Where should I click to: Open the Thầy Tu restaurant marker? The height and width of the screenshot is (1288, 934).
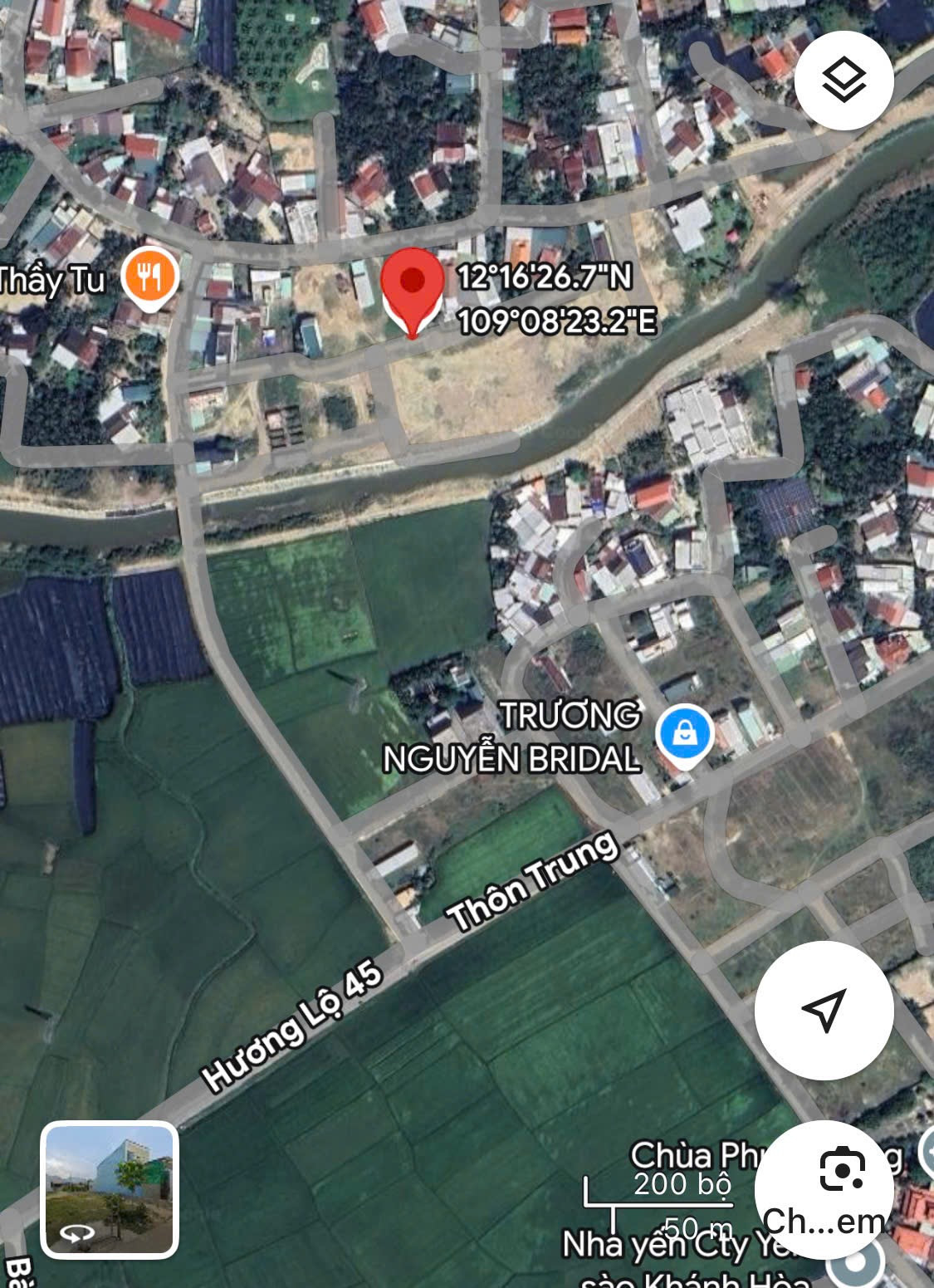point(149,278)
